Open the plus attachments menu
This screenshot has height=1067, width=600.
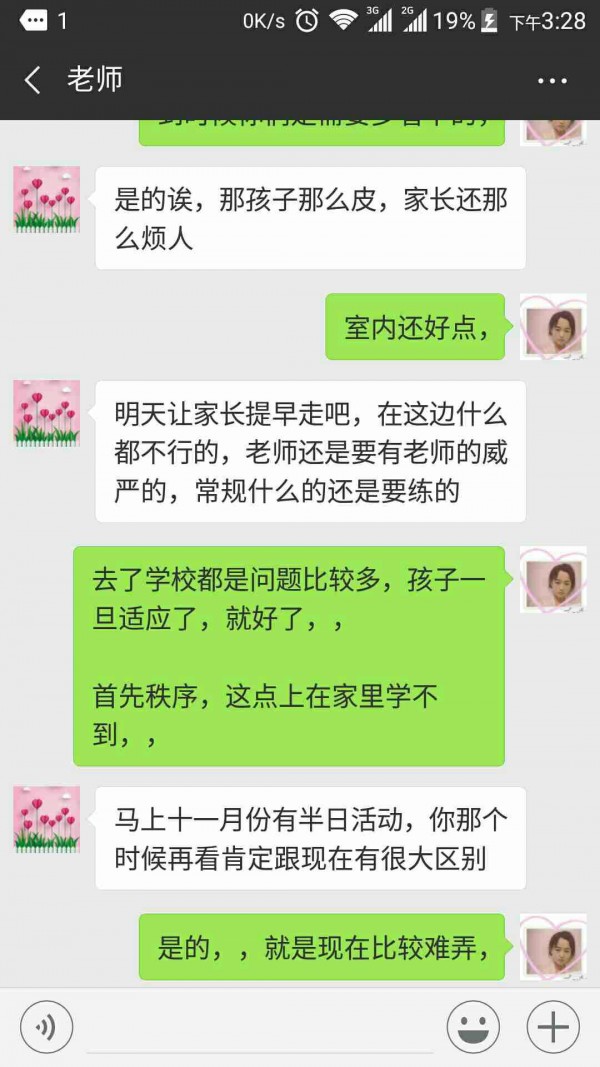coord(553,1027)
